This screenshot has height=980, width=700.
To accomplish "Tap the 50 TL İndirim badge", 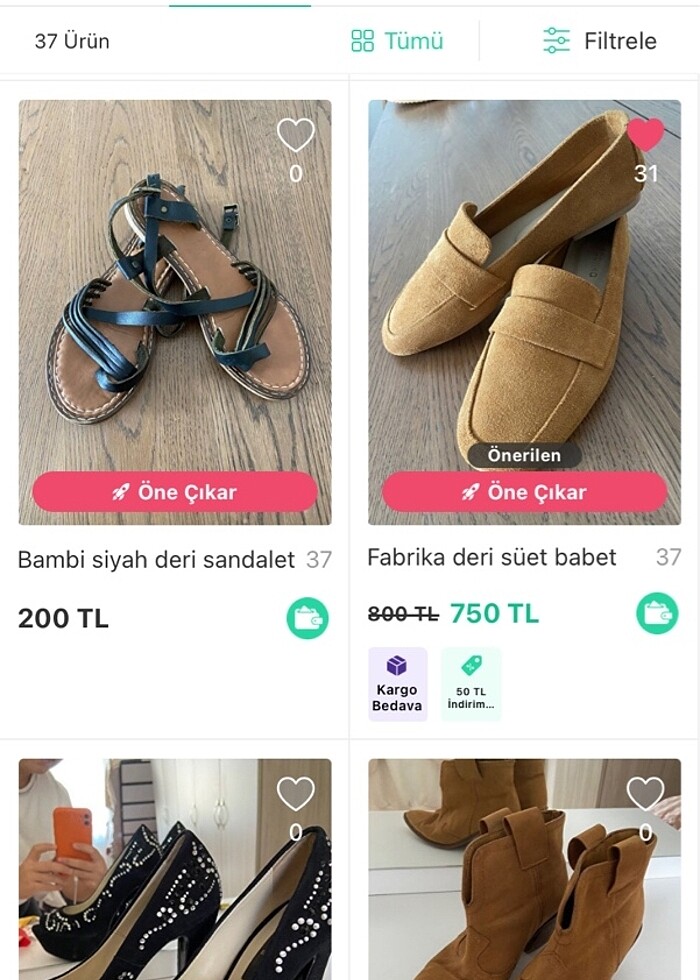I will (471, 684).
